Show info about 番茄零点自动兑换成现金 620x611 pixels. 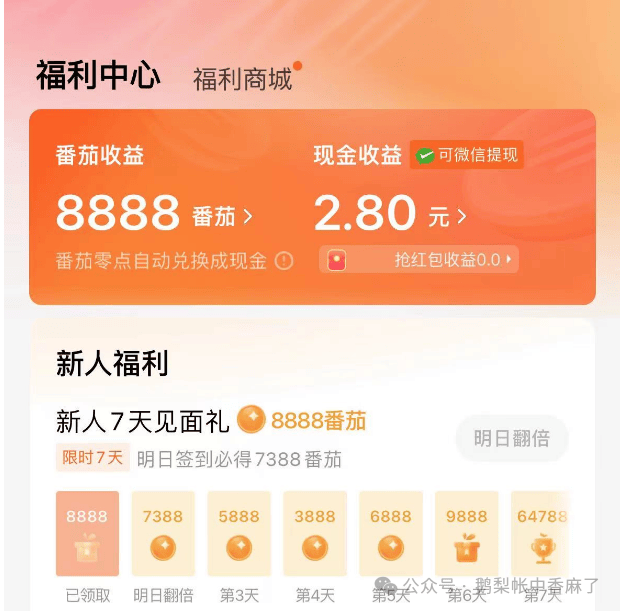point(284,261)
